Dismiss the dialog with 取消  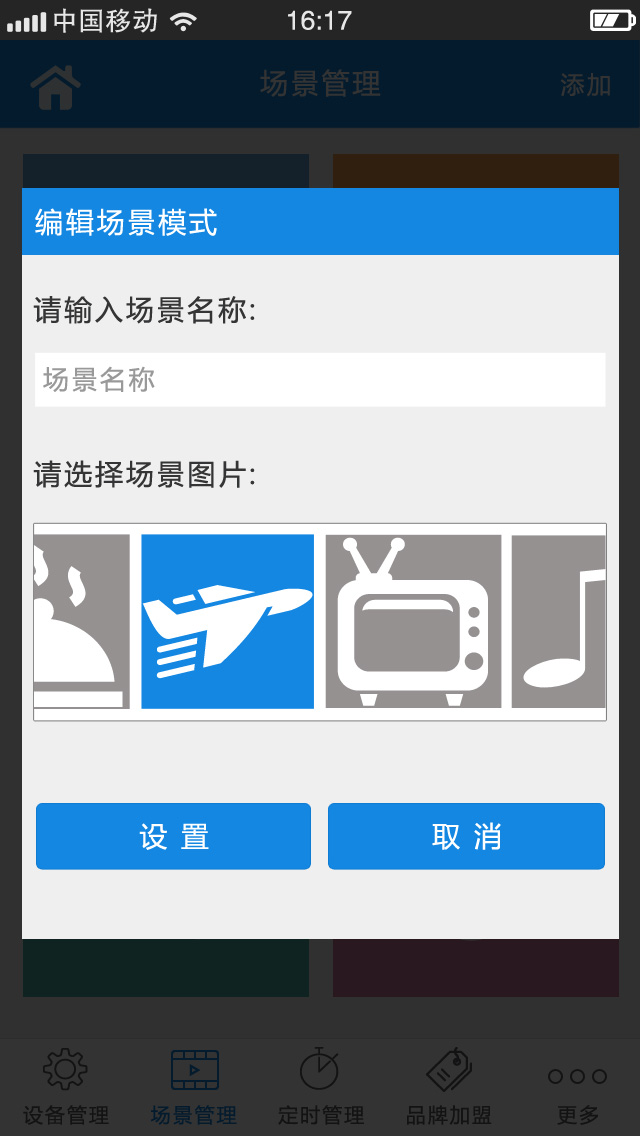coord(466,836)
